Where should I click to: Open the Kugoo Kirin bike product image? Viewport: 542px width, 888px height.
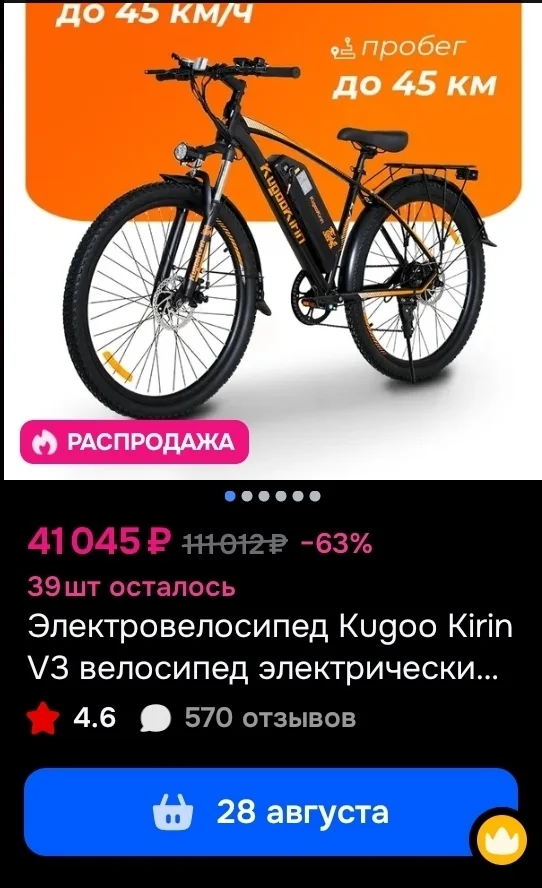271,240
